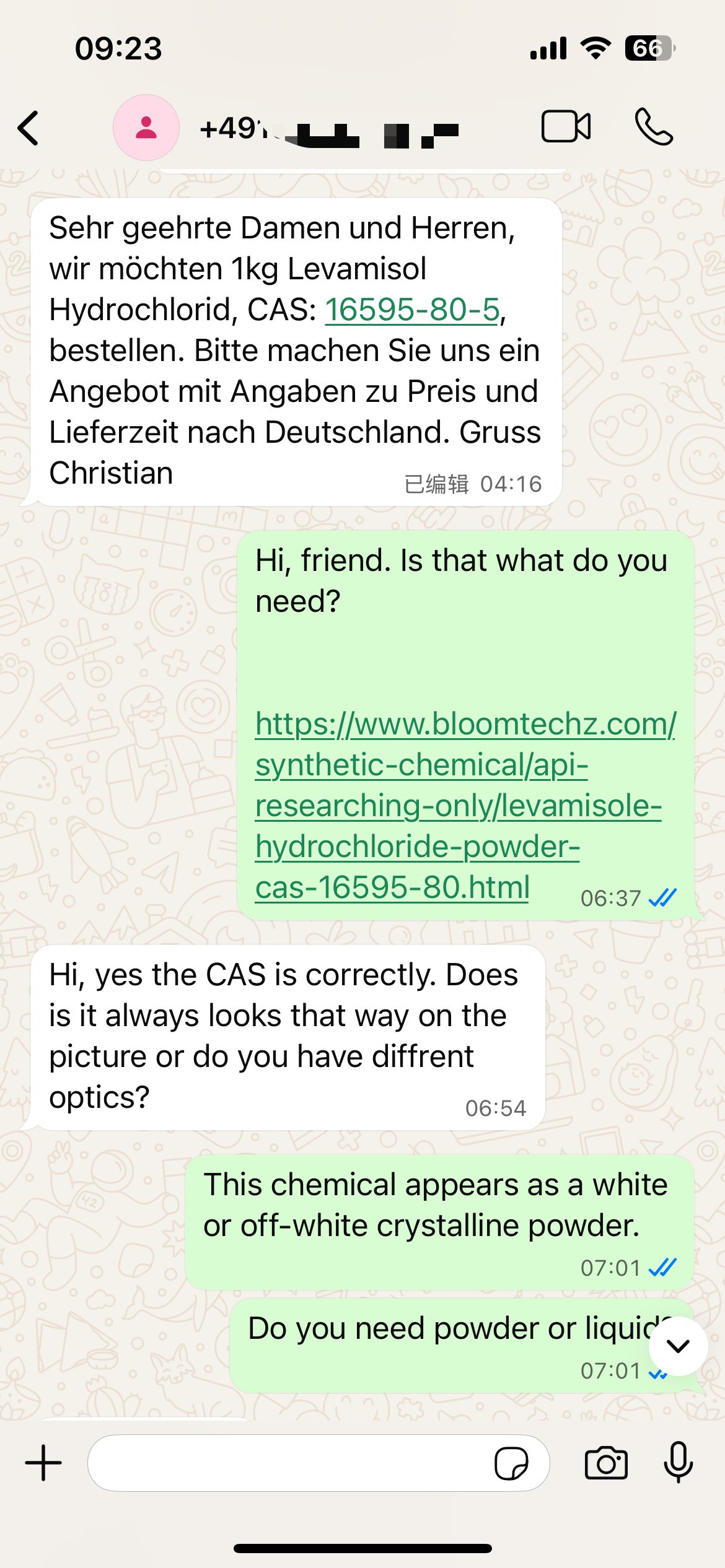Start a video call
The height and width of the screenshot is (1568, 725).
(566, 127)
